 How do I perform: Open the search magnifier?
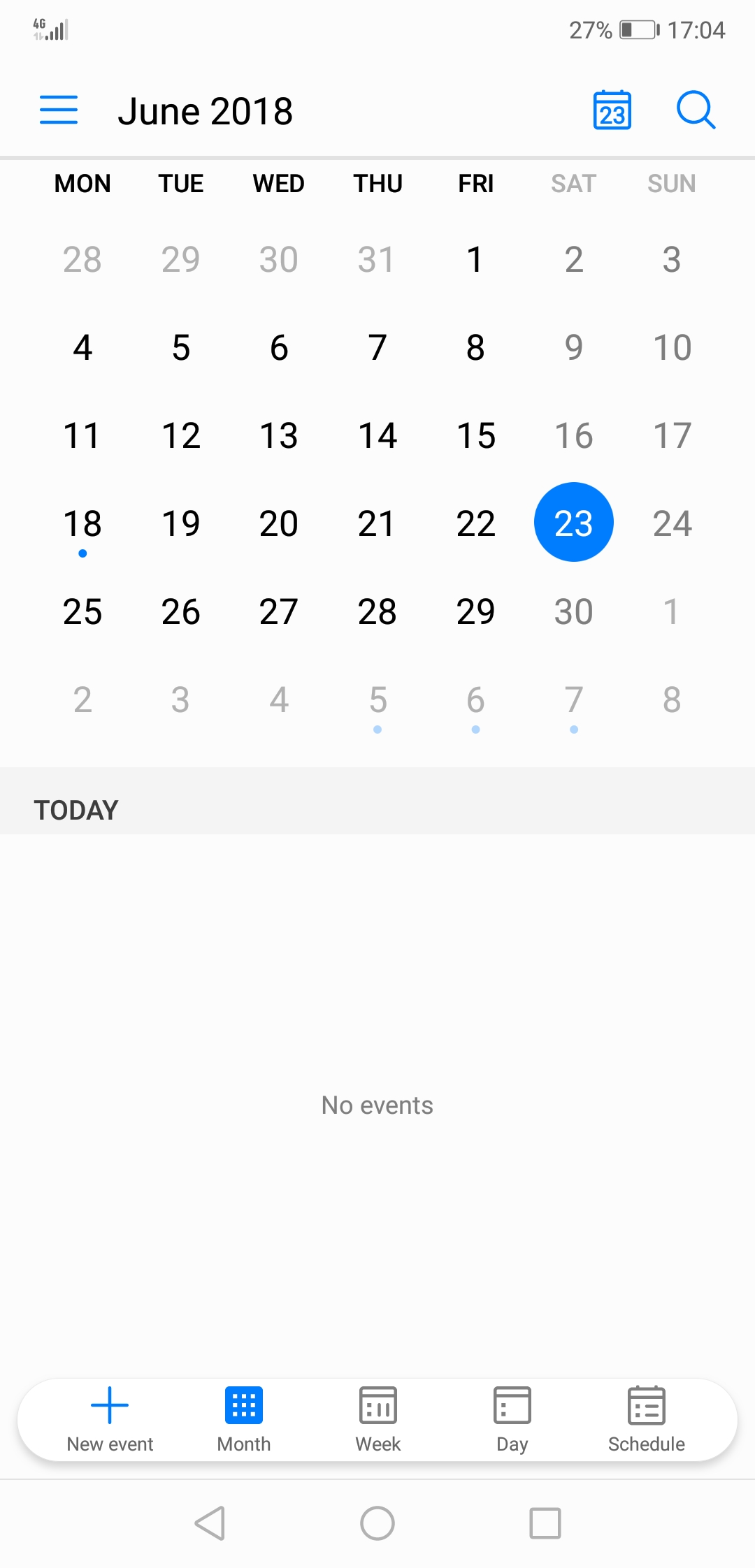[x=696, y=110]
